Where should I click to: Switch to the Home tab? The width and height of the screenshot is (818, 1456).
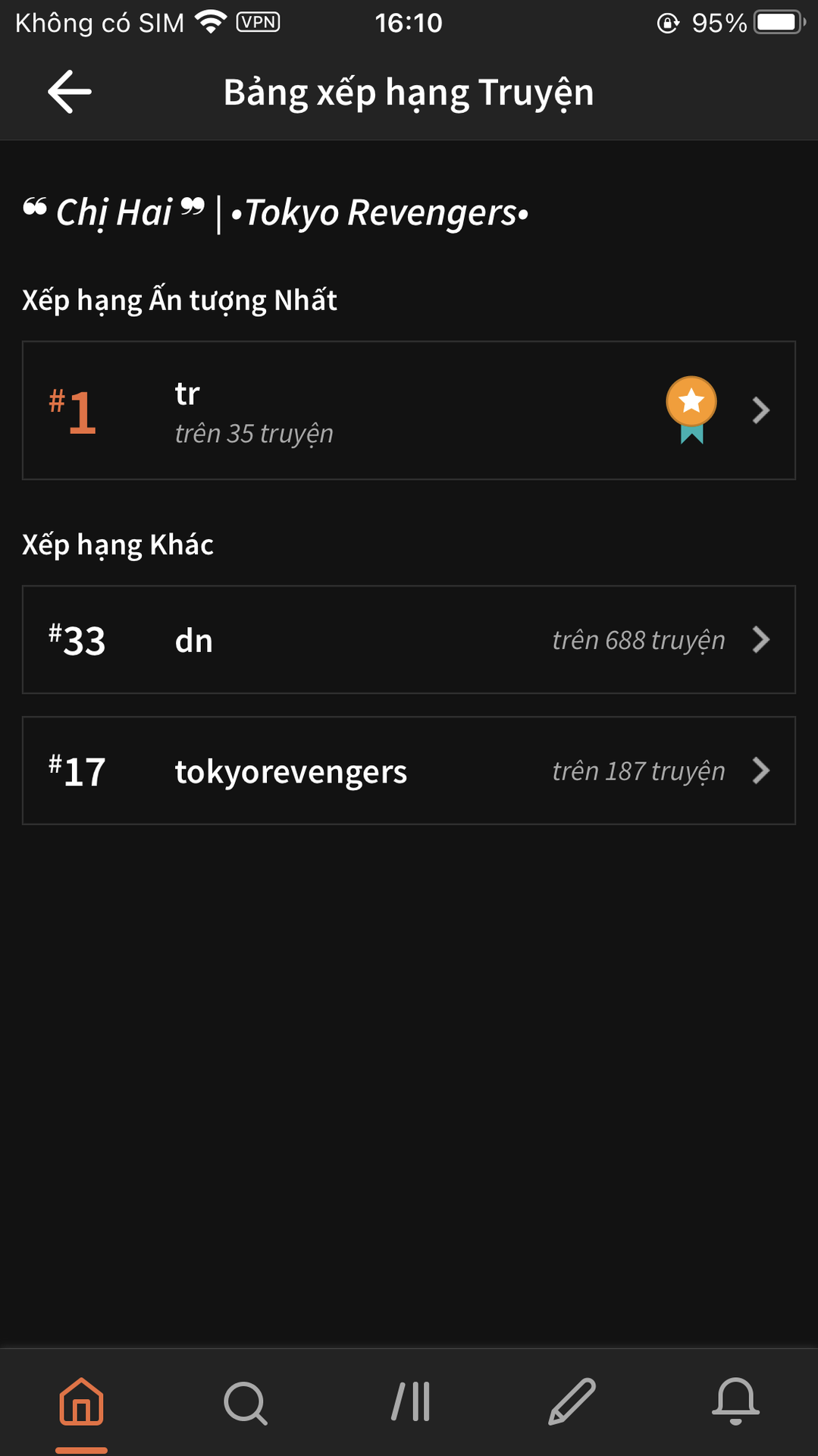click(x=81, y=1401)
